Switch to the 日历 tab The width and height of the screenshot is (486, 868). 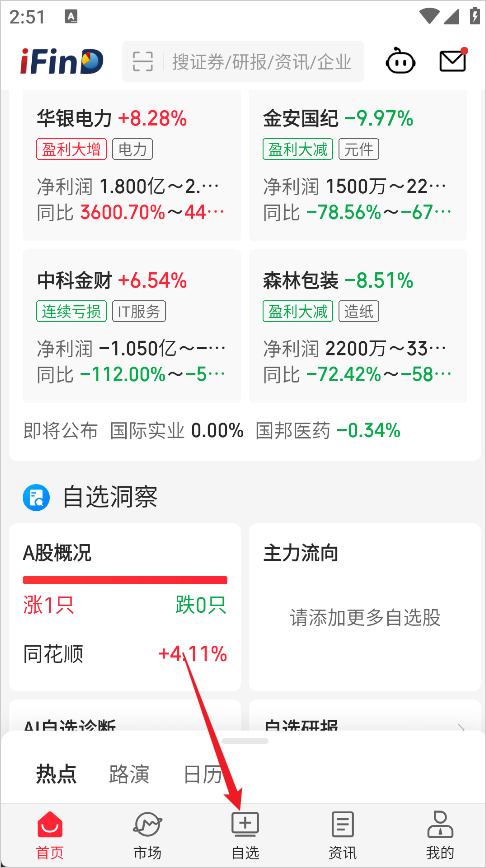click(x=203, y=774)
